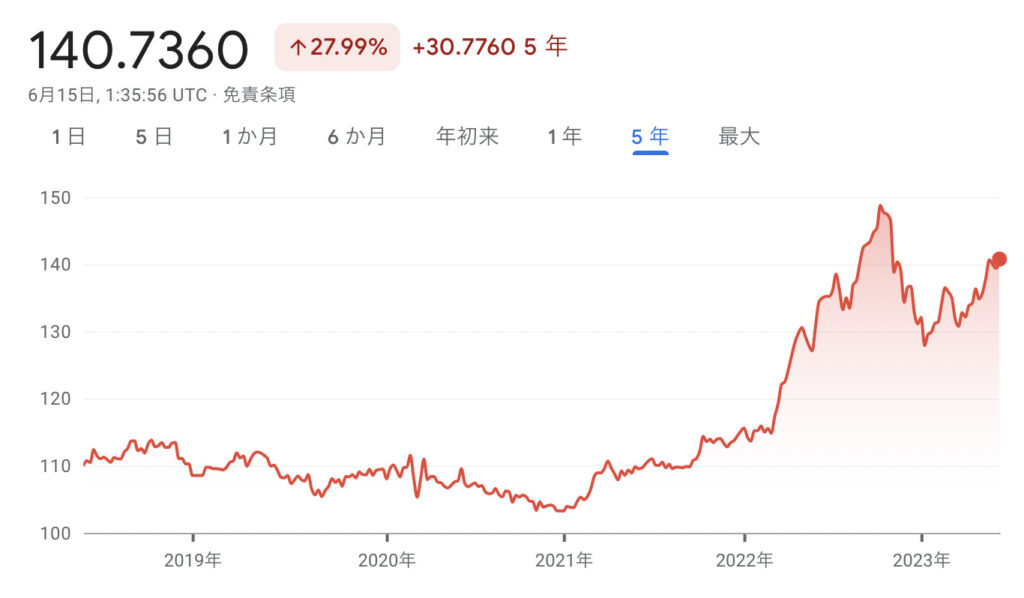Switch to the 6か月 range
The image size is (1024, 598).
coord(357,137)
